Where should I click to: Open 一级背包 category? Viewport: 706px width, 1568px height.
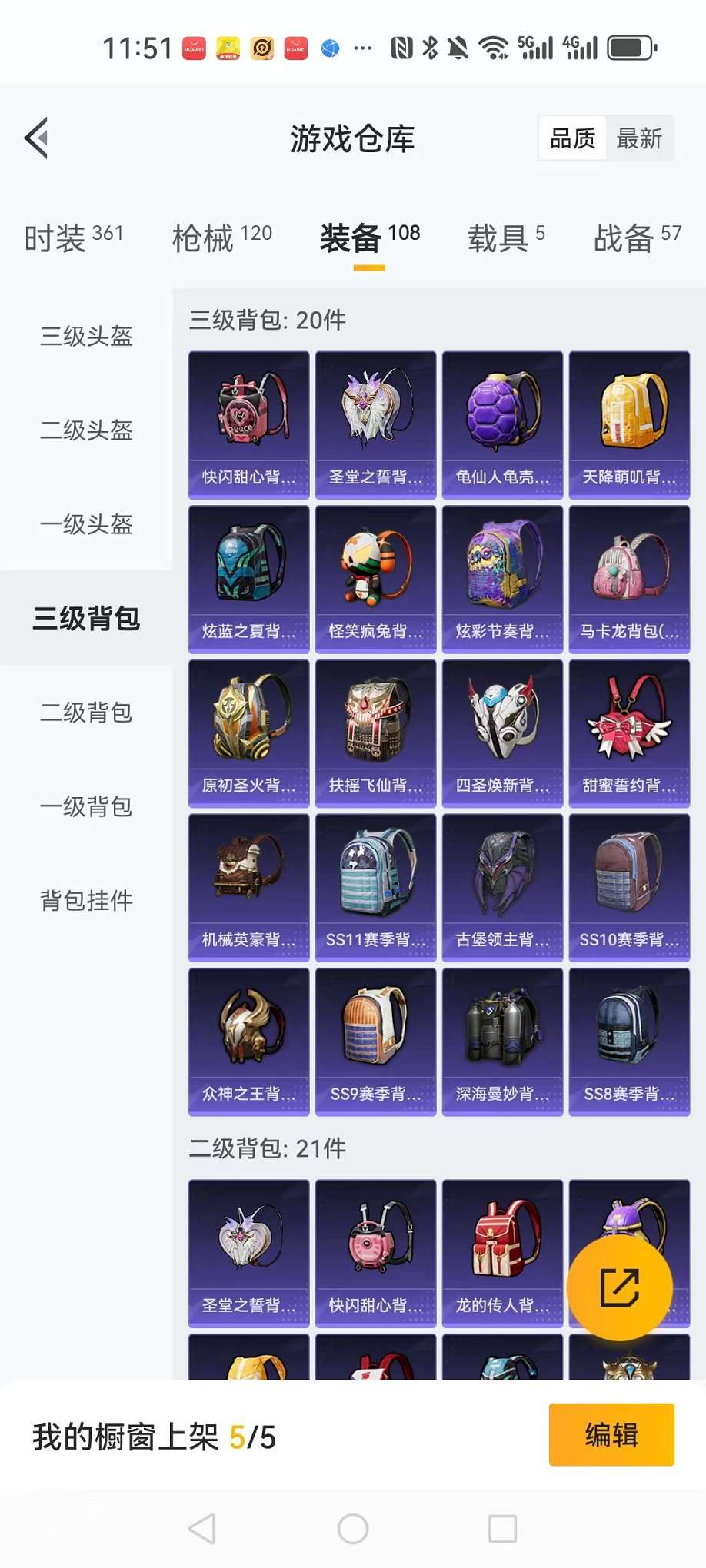pos(86,806)
